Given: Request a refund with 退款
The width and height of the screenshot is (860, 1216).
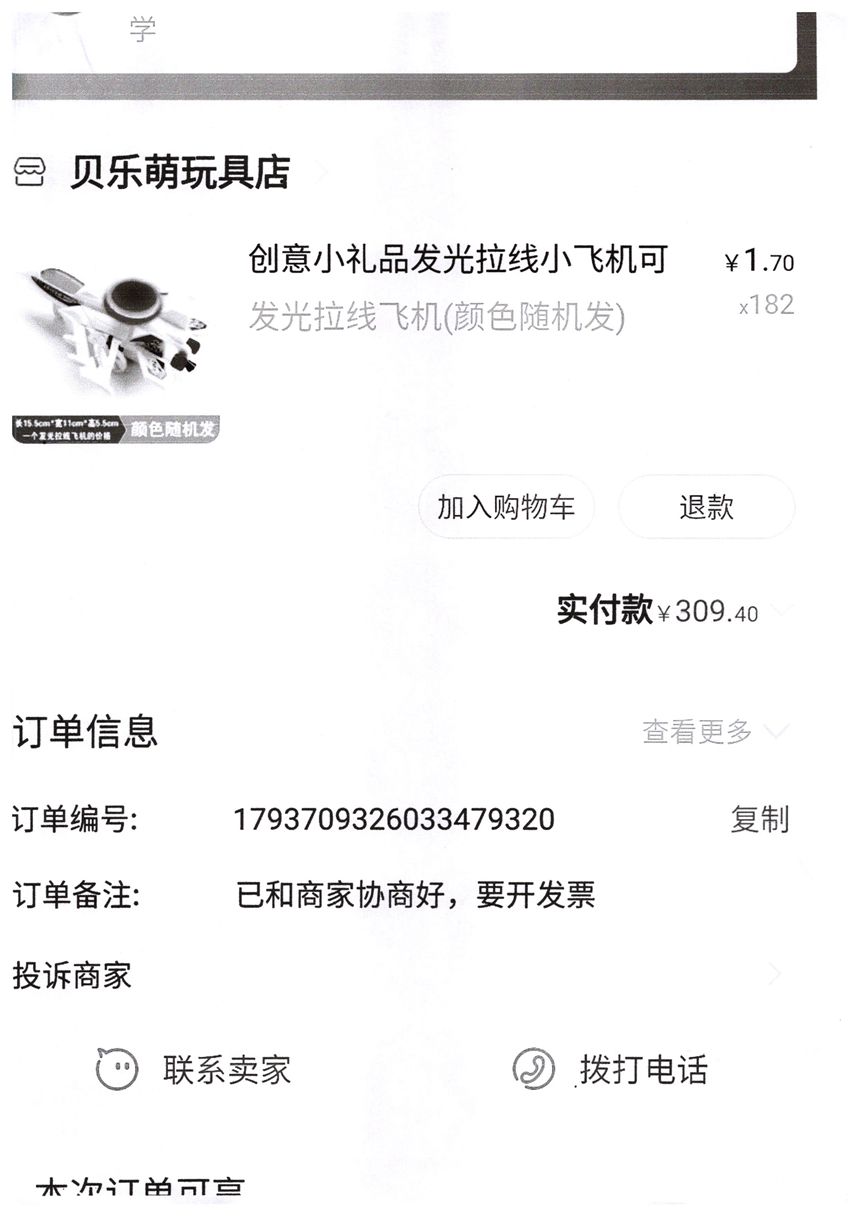Looking at the screenshot, I should tap(706, 507).
